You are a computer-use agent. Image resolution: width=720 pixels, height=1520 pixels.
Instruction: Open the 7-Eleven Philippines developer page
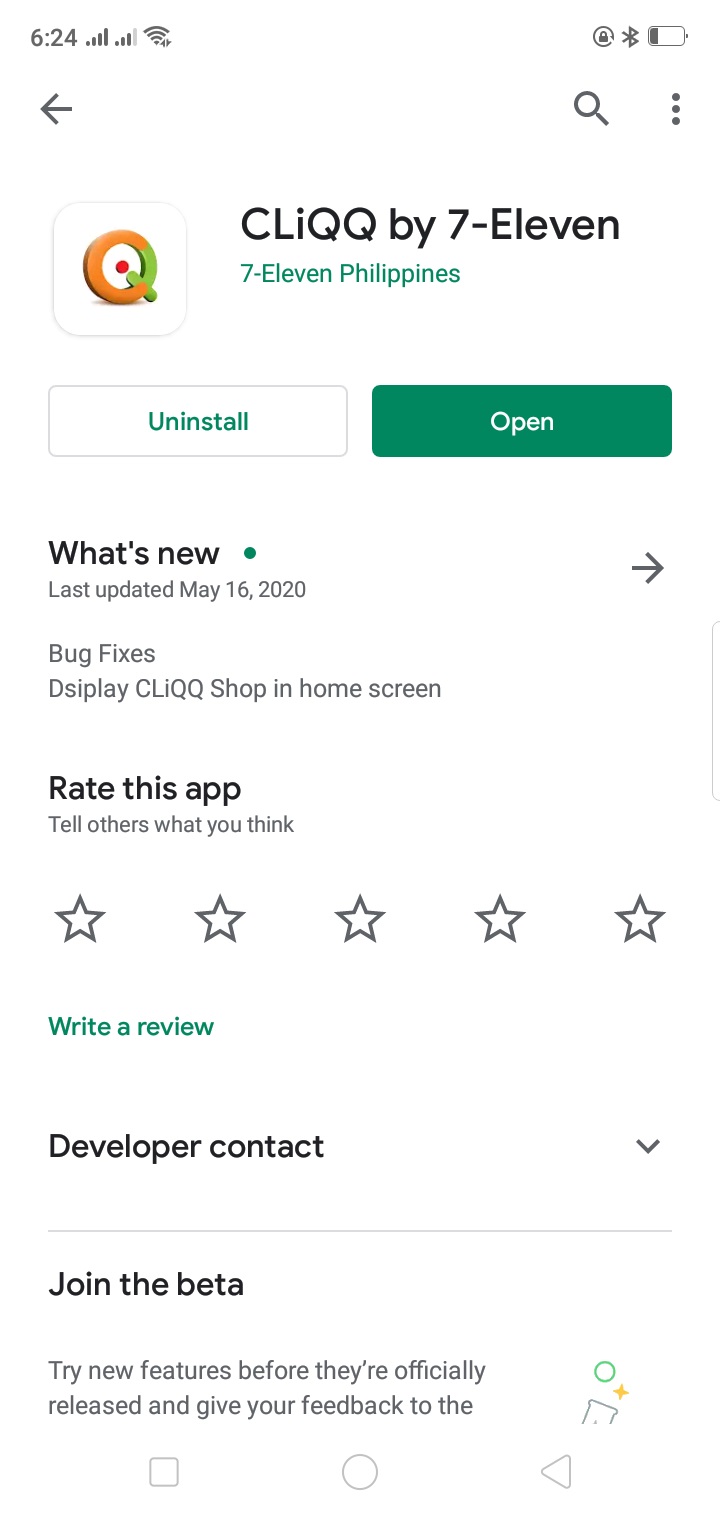tap(350, 274)
